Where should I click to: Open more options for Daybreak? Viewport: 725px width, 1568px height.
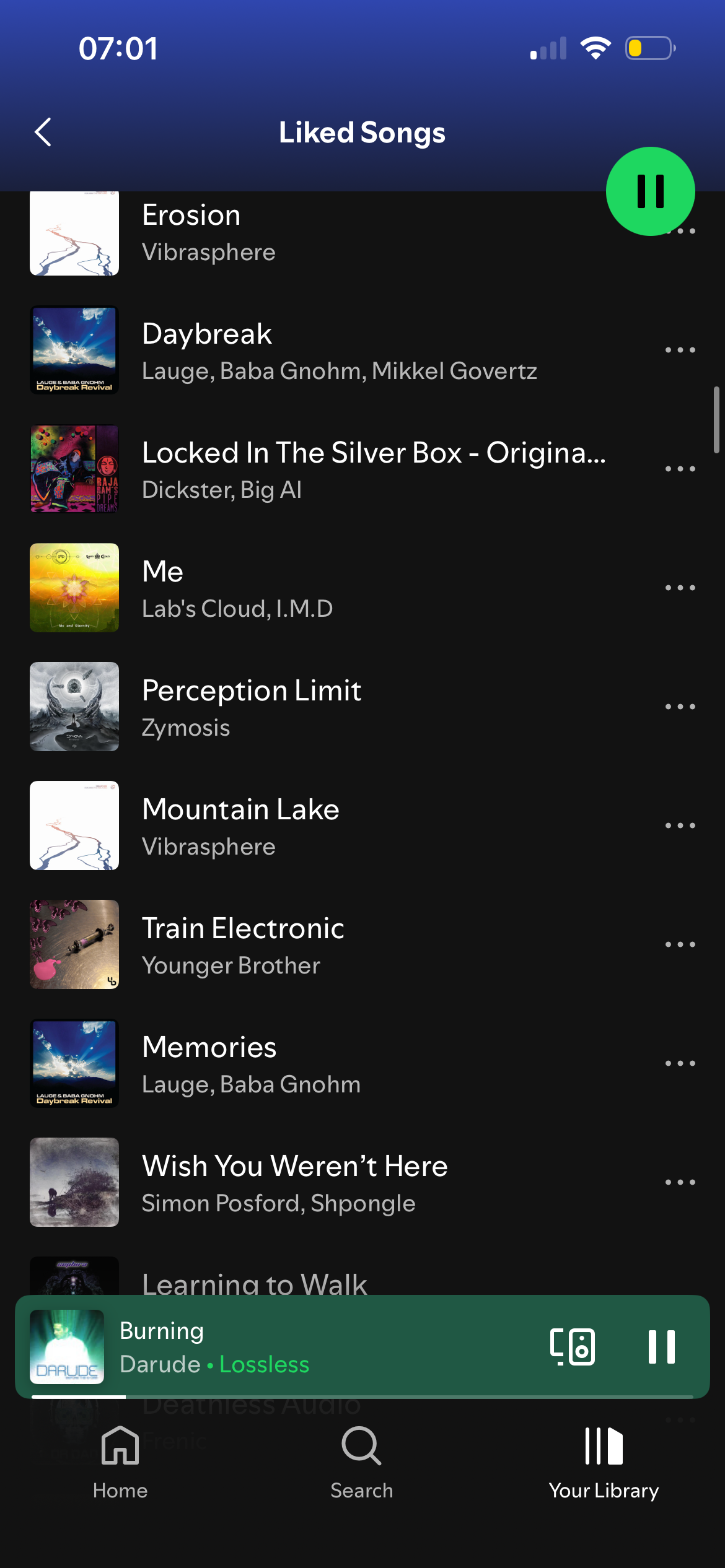tap(680, 351)
